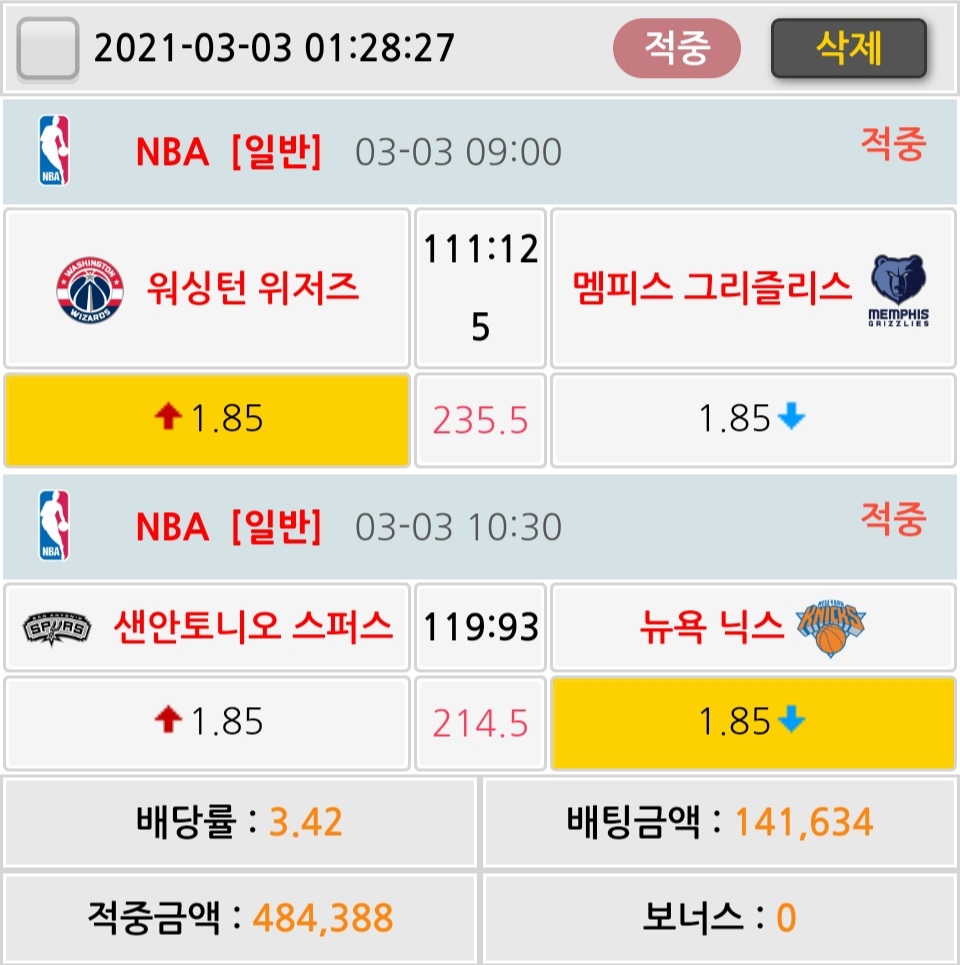Check the box for the 2021-03-03 01:28:27 bet

click(x=48, y=48)
